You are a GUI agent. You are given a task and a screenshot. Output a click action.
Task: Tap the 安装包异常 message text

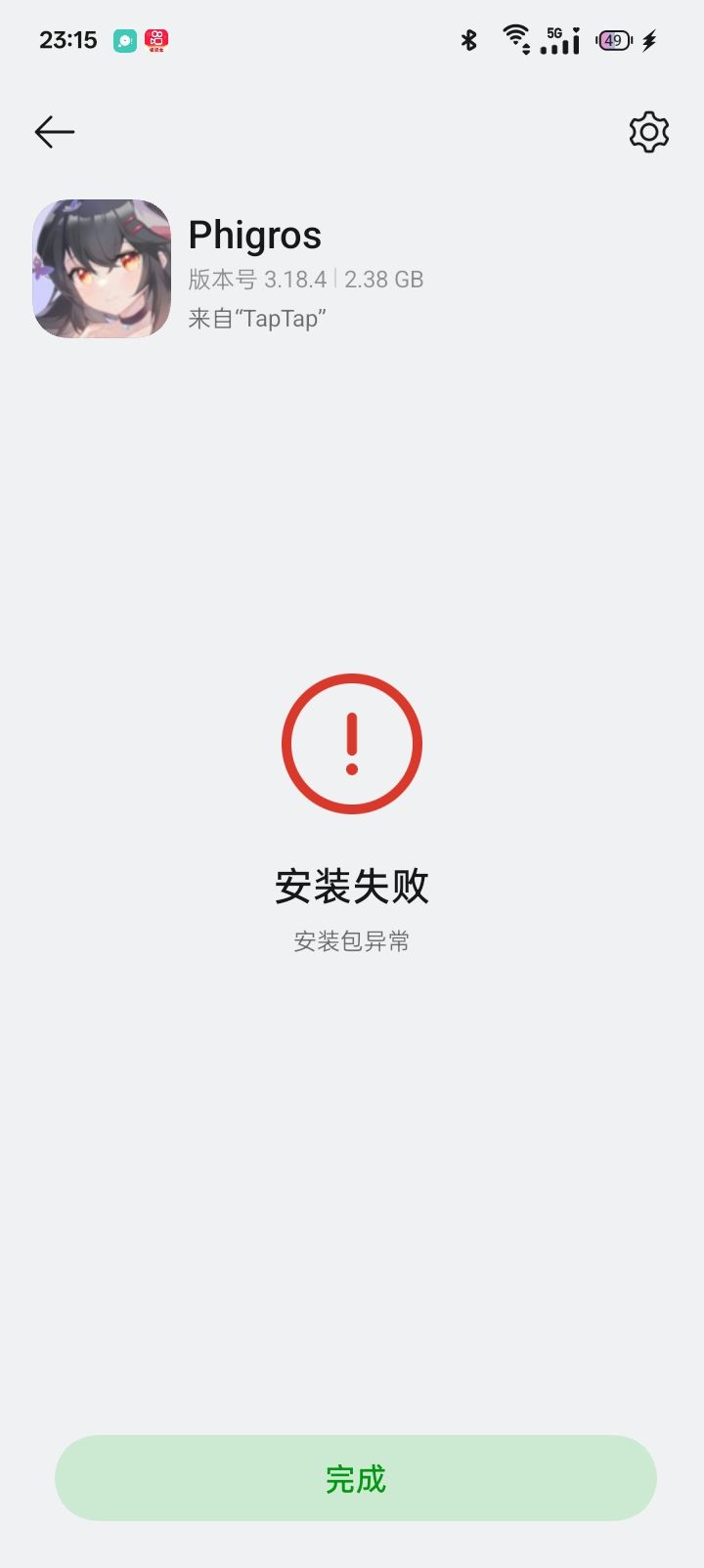pyautogui.click(x=351, y=940)
